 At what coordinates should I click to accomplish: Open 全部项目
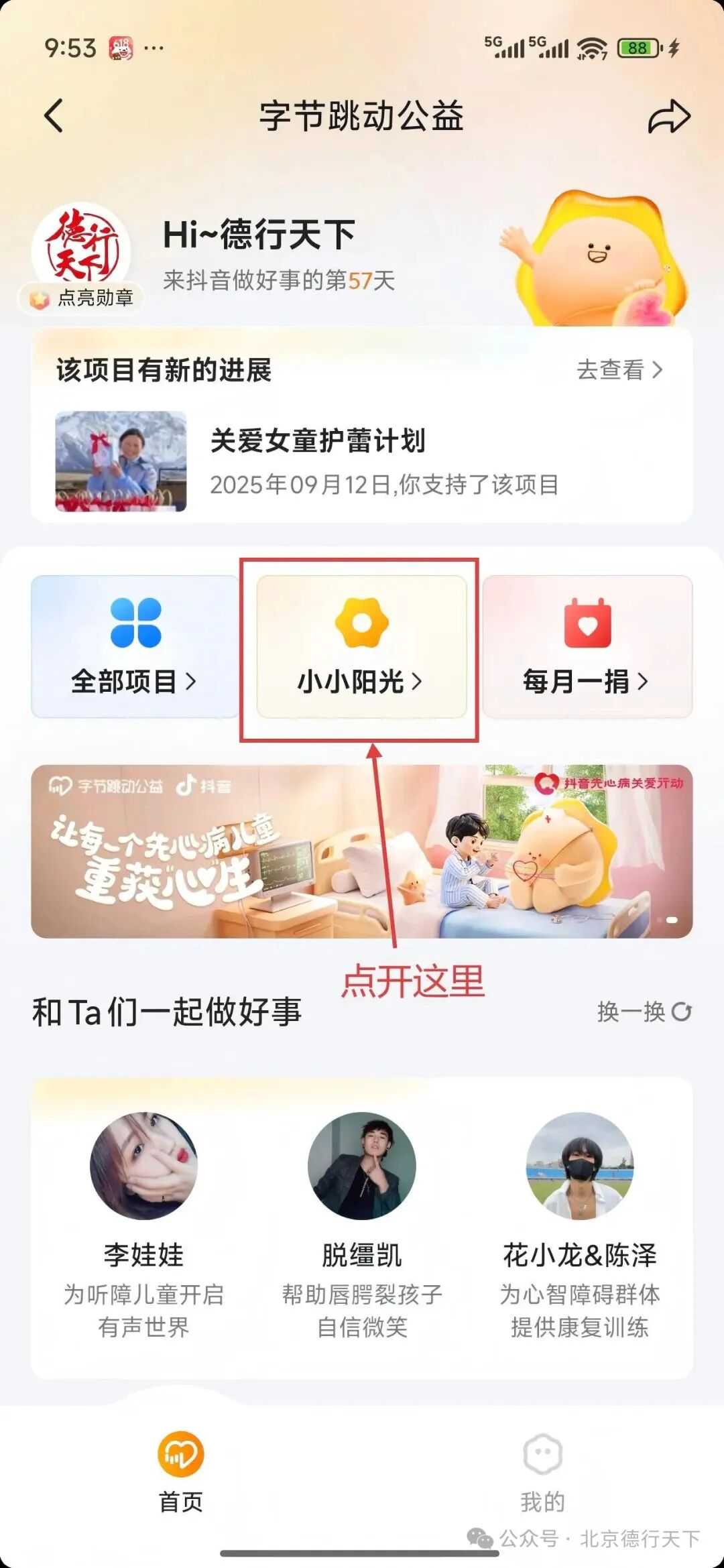point(134,646)
